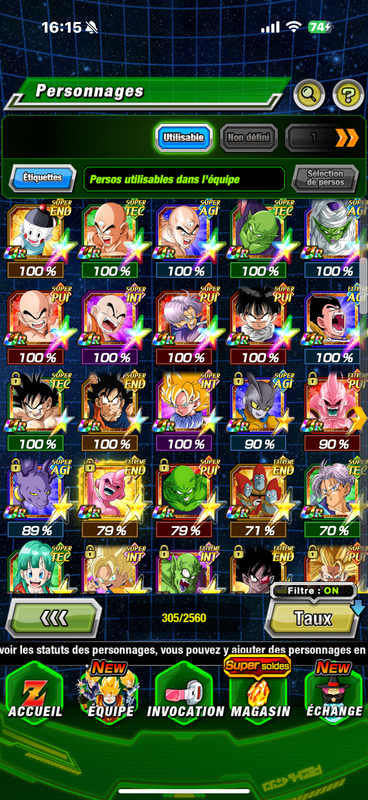Image resolution: width=368 pixels, height=800 pixels.
Task: Select the Beerus card at 89%
Action: [36, 498]
